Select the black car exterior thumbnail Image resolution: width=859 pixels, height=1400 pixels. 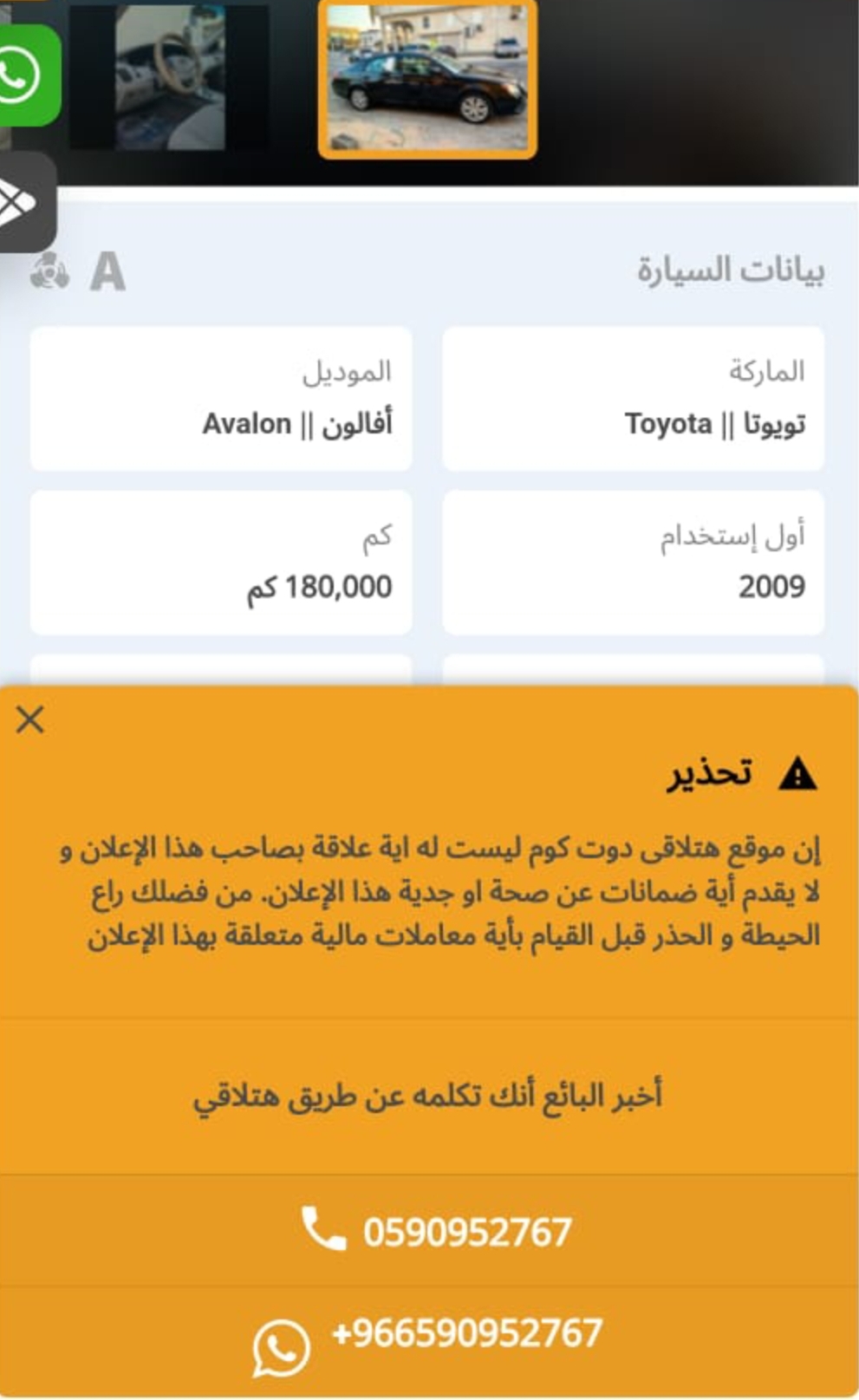[x=427, y=79]
